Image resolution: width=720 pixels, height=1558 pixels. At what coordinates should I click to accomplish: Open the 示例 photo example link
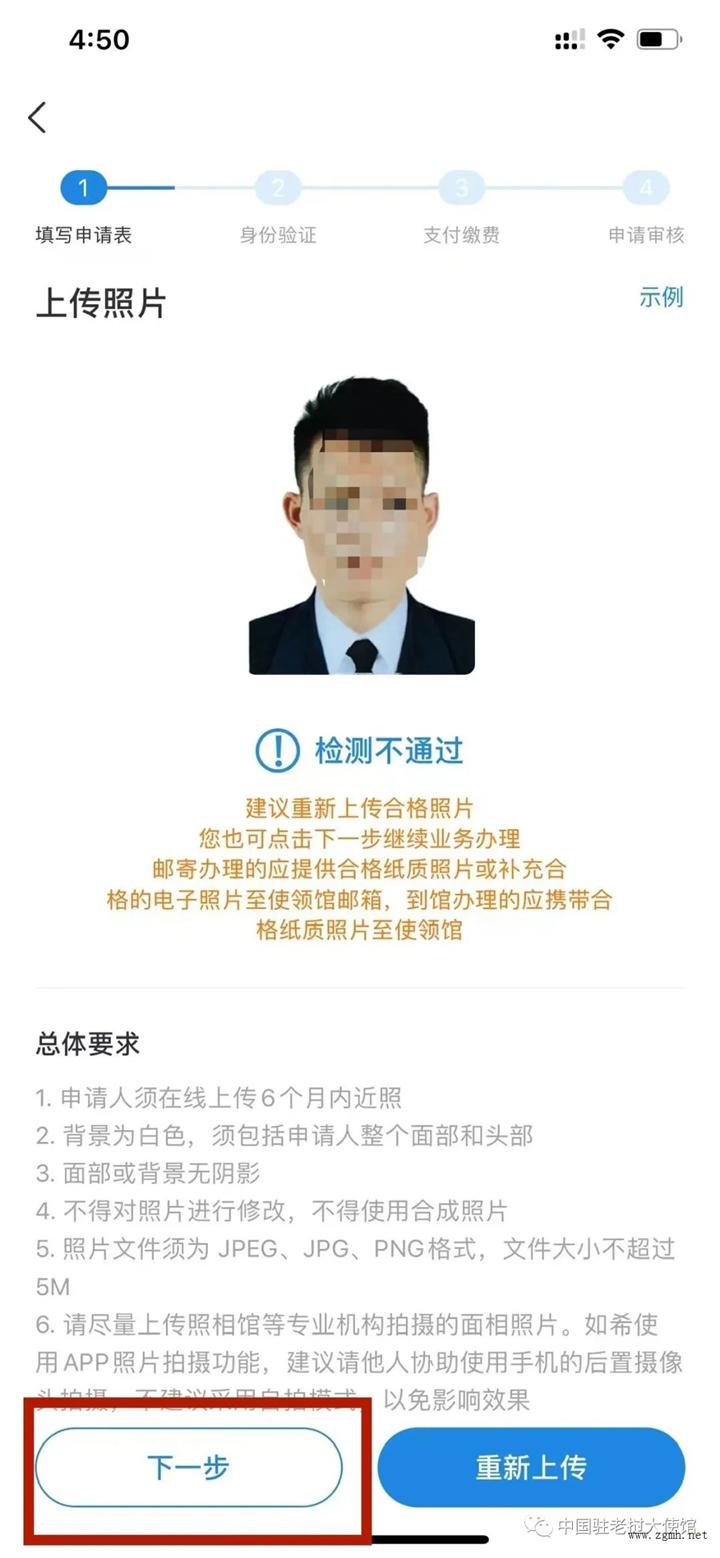pos(661,297)
